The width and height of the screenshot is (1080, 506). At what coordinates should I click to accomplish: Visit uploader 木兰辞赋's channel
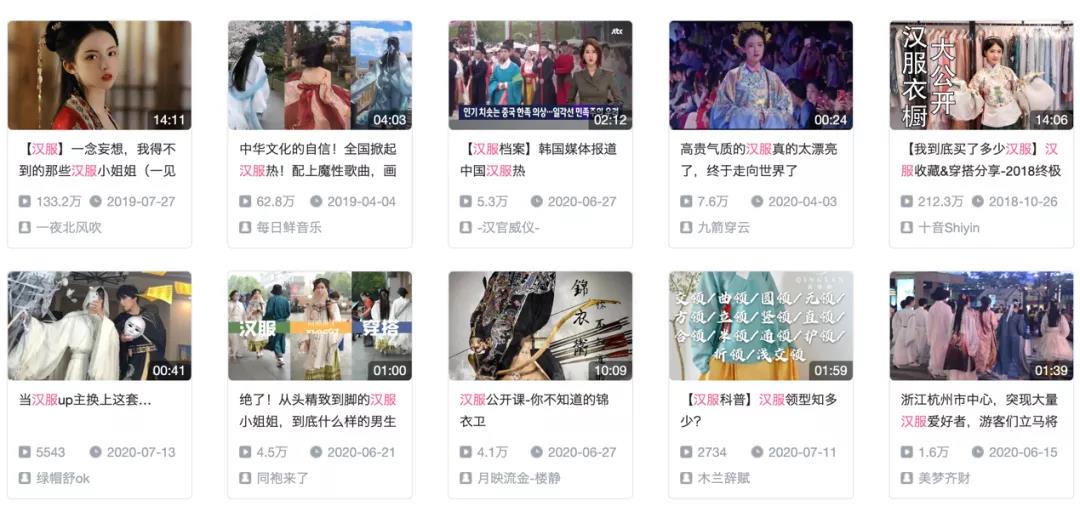[x=723, y=479]
